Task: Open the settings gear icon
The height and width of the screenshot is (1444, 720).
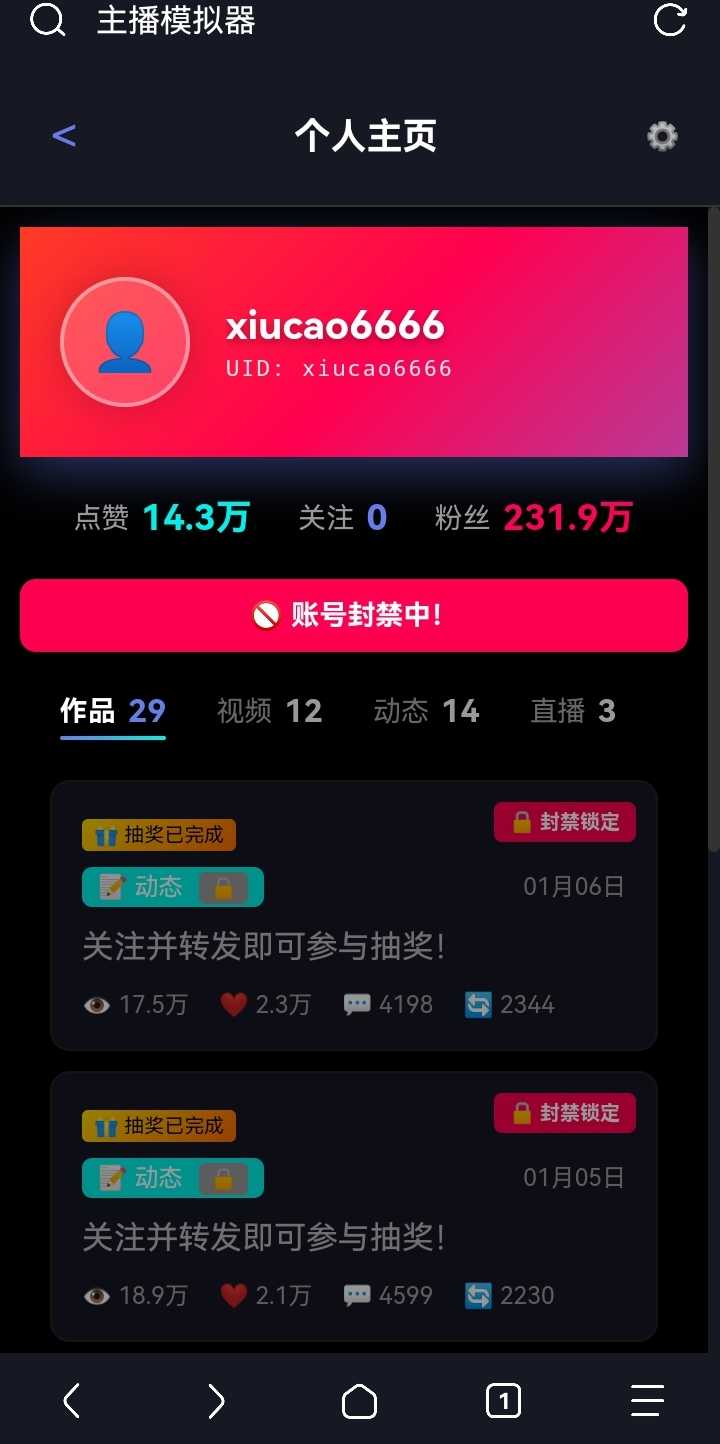Action: [662, 136]
